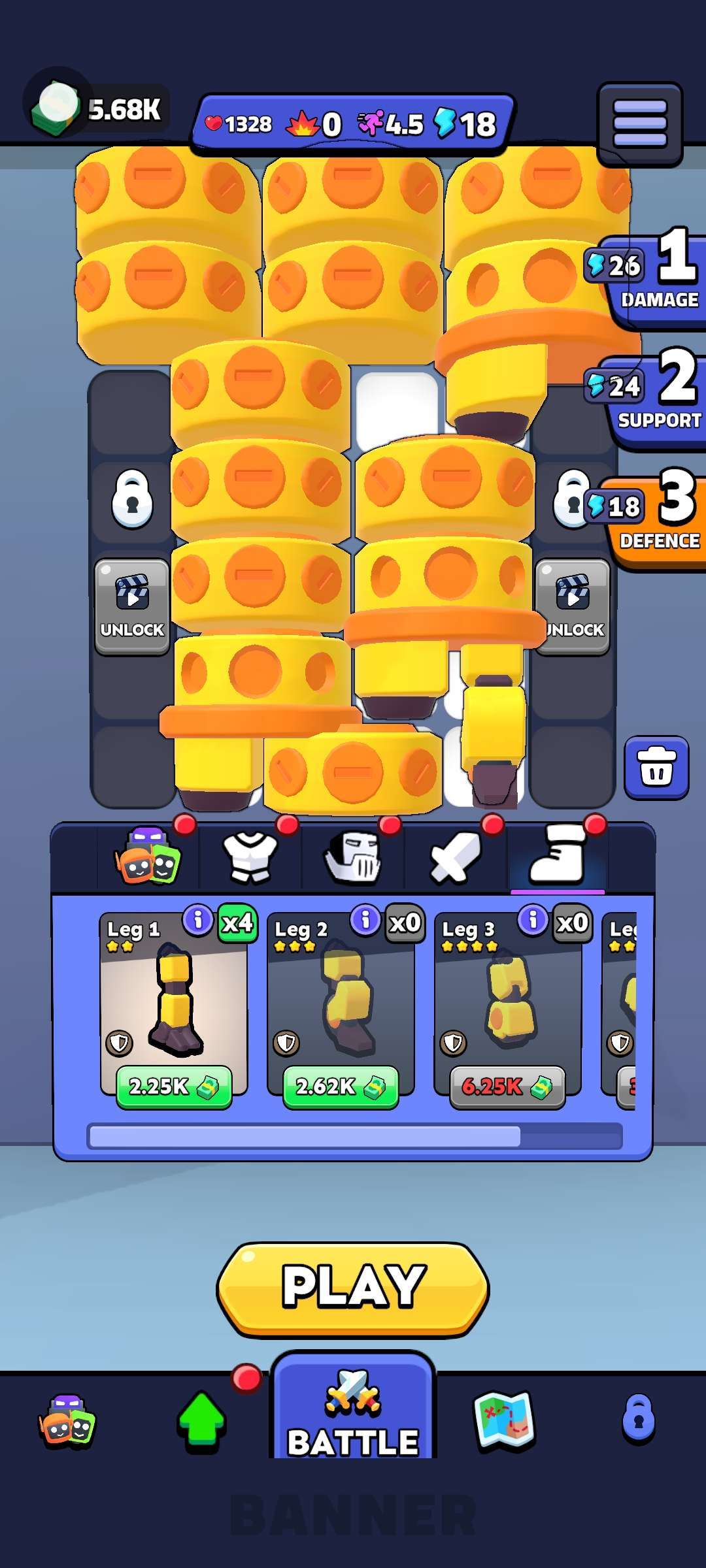The width and height of the screenshot is (706, 1568).
Task: Switch to the helmet head tab
Action: coord(353,857)
